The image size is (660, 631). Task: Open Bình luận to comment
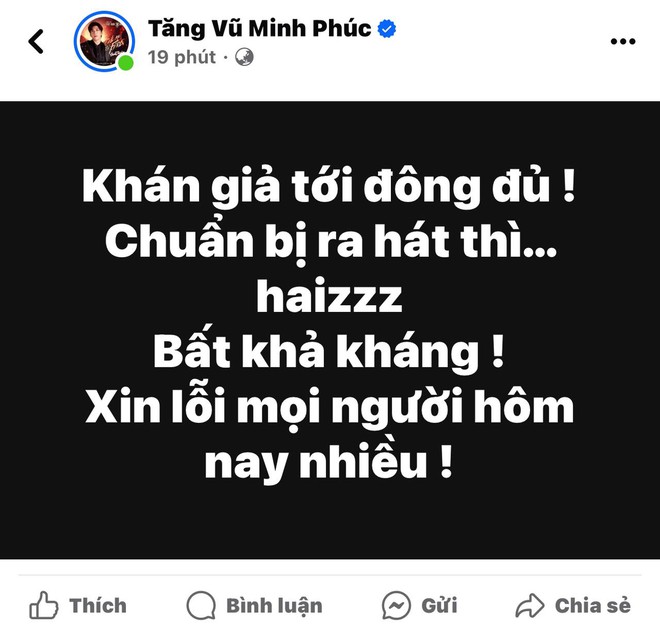(255, 605)
